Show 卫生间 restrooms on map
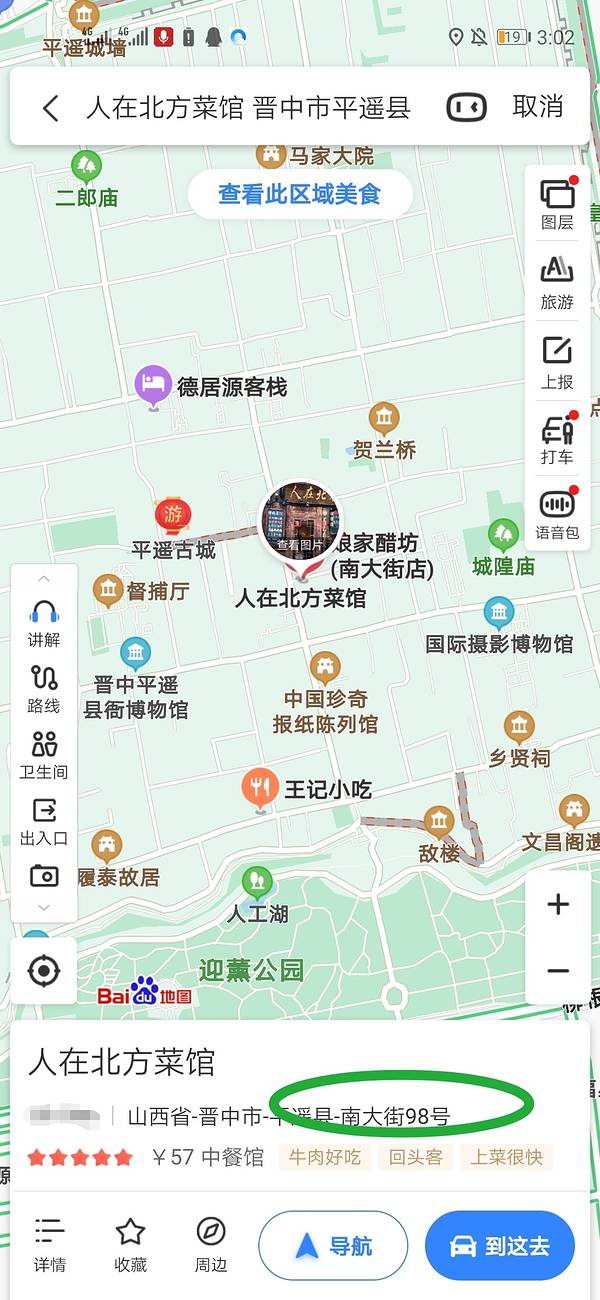 pos(44,755)
